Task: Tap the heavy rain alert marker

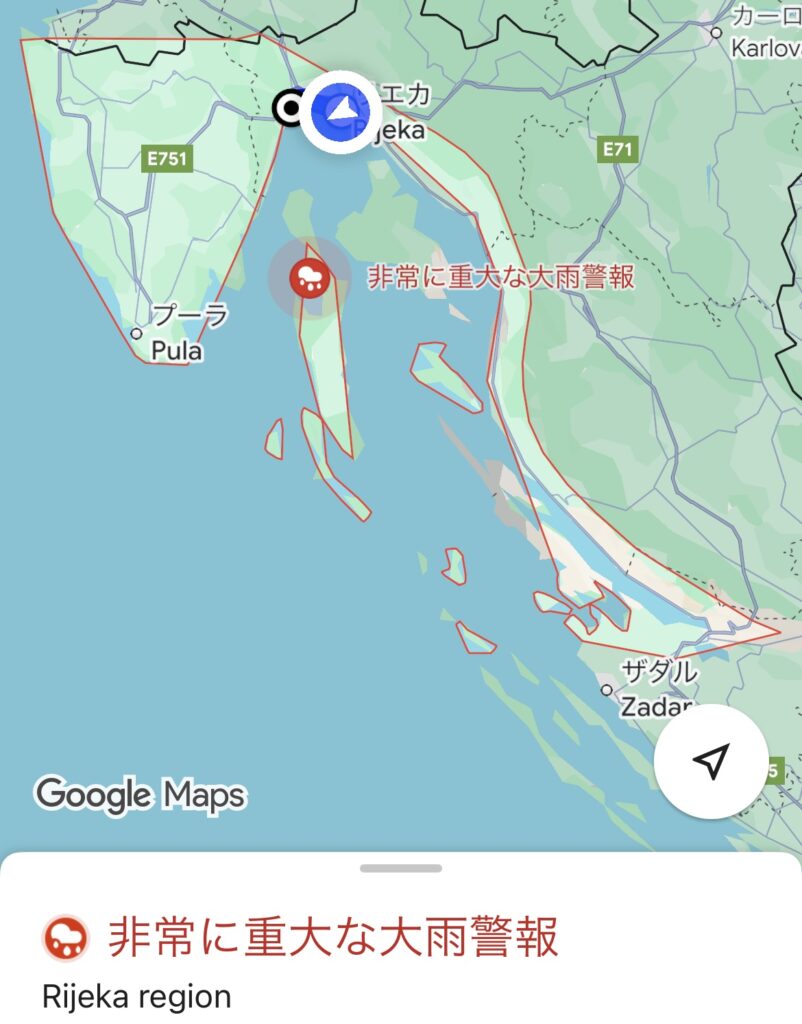Action: click(x=310, y=277)
